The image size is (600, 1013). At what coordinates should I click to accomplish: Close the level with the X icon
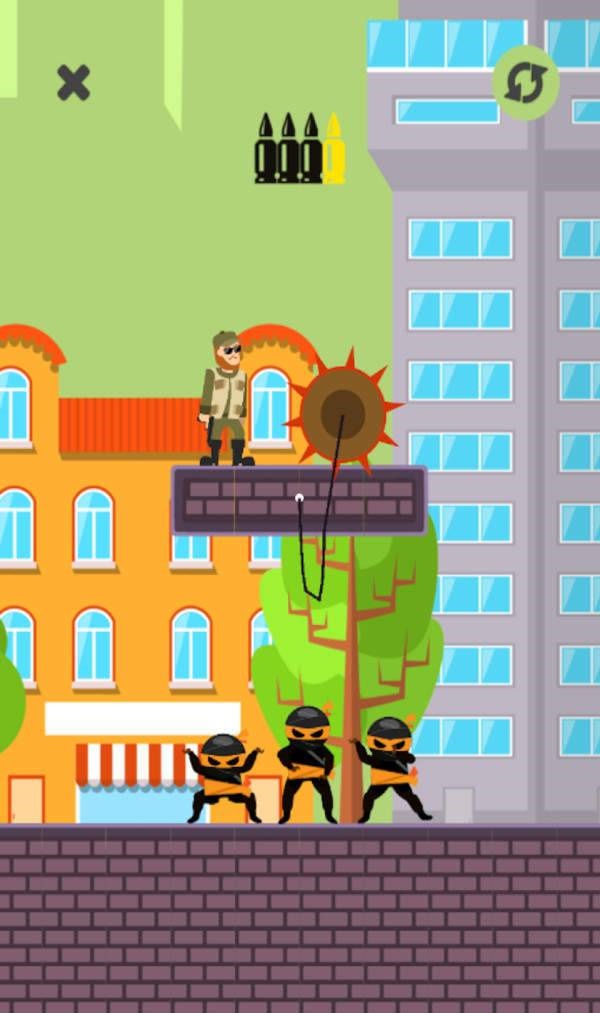[73, 82]
